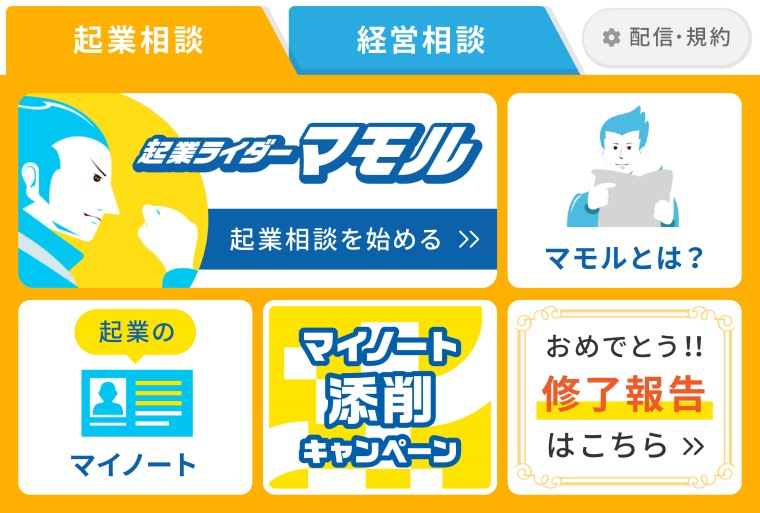Open the マモルとは? card
Image resolution: width=760 pixels, height=513 pixels.
625,191
